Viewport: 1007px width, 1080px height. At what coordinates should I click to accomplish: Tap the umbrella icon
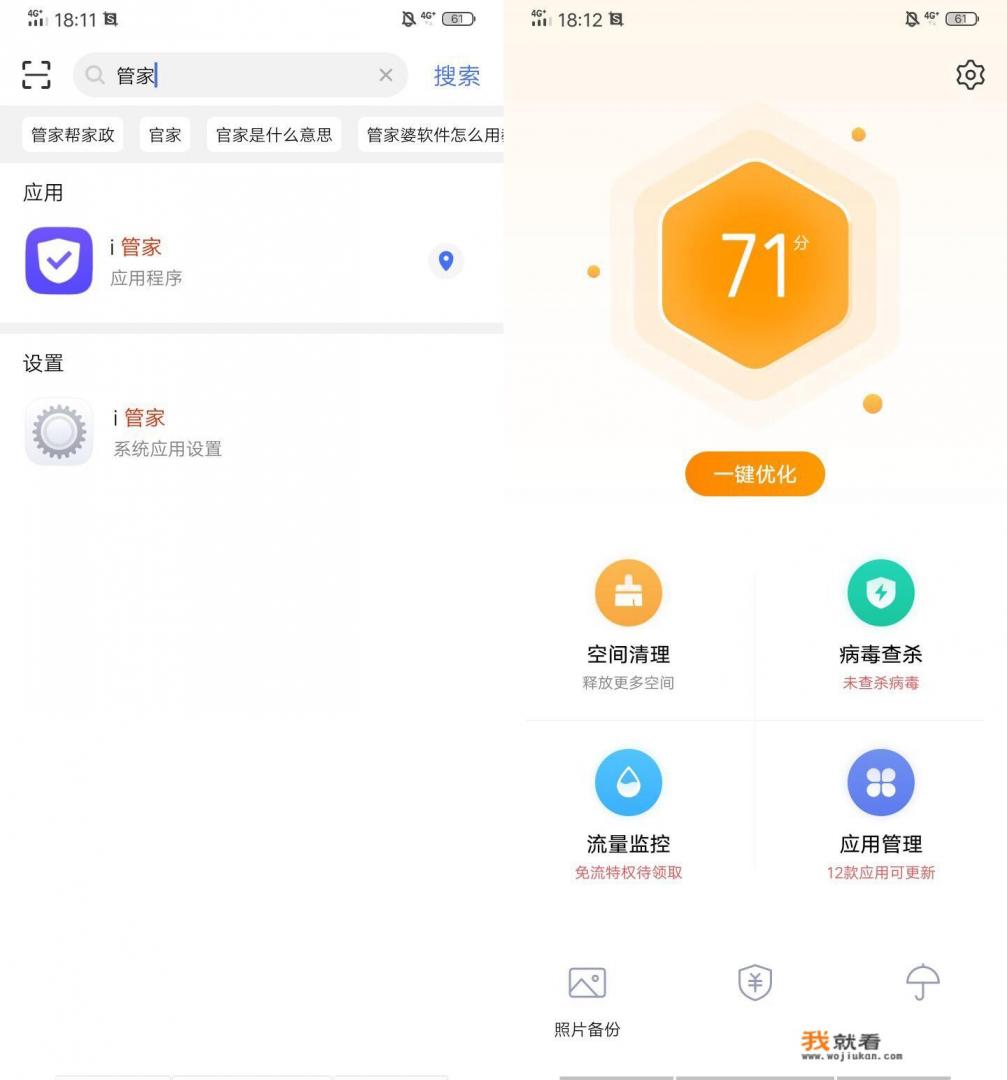pyautogui.click(x=922, y=983)
